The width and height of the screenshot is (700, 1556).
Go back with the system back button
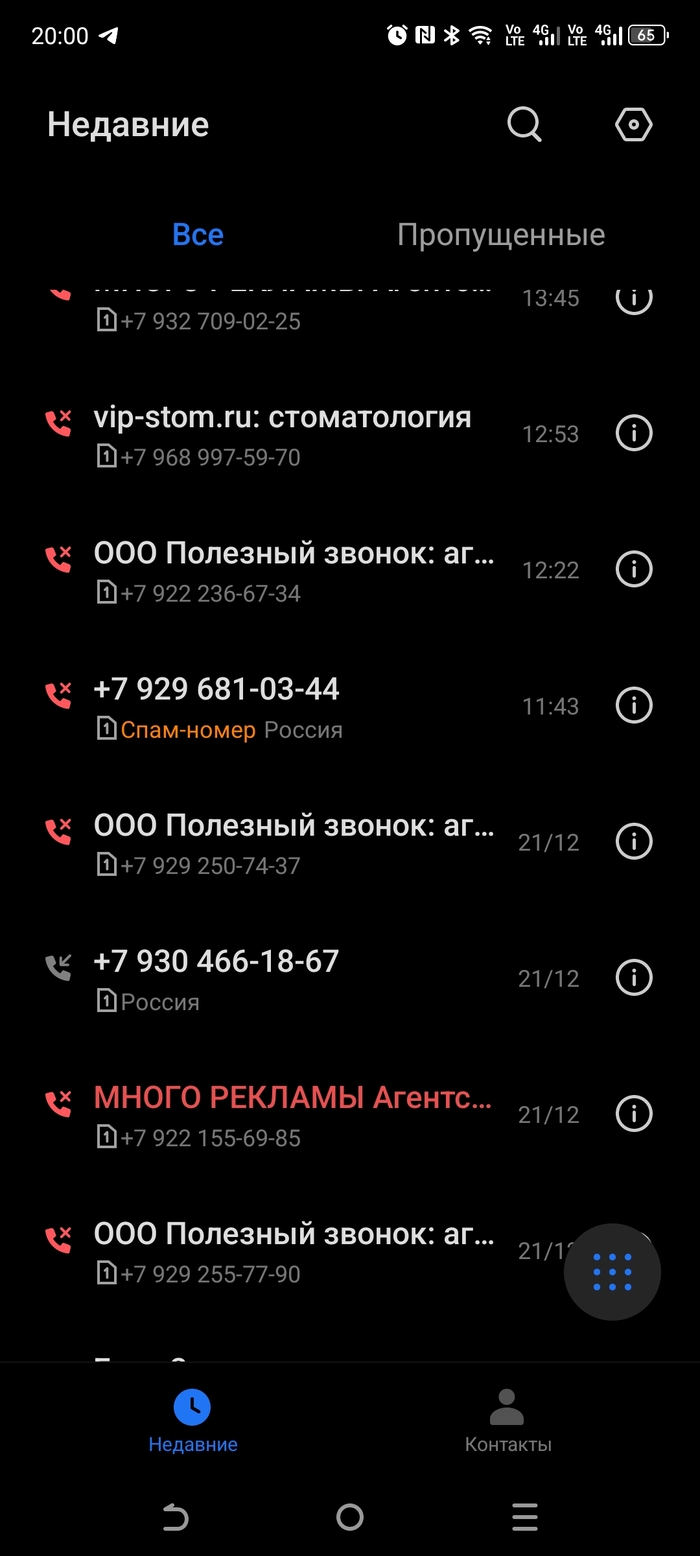point(175,1517)
